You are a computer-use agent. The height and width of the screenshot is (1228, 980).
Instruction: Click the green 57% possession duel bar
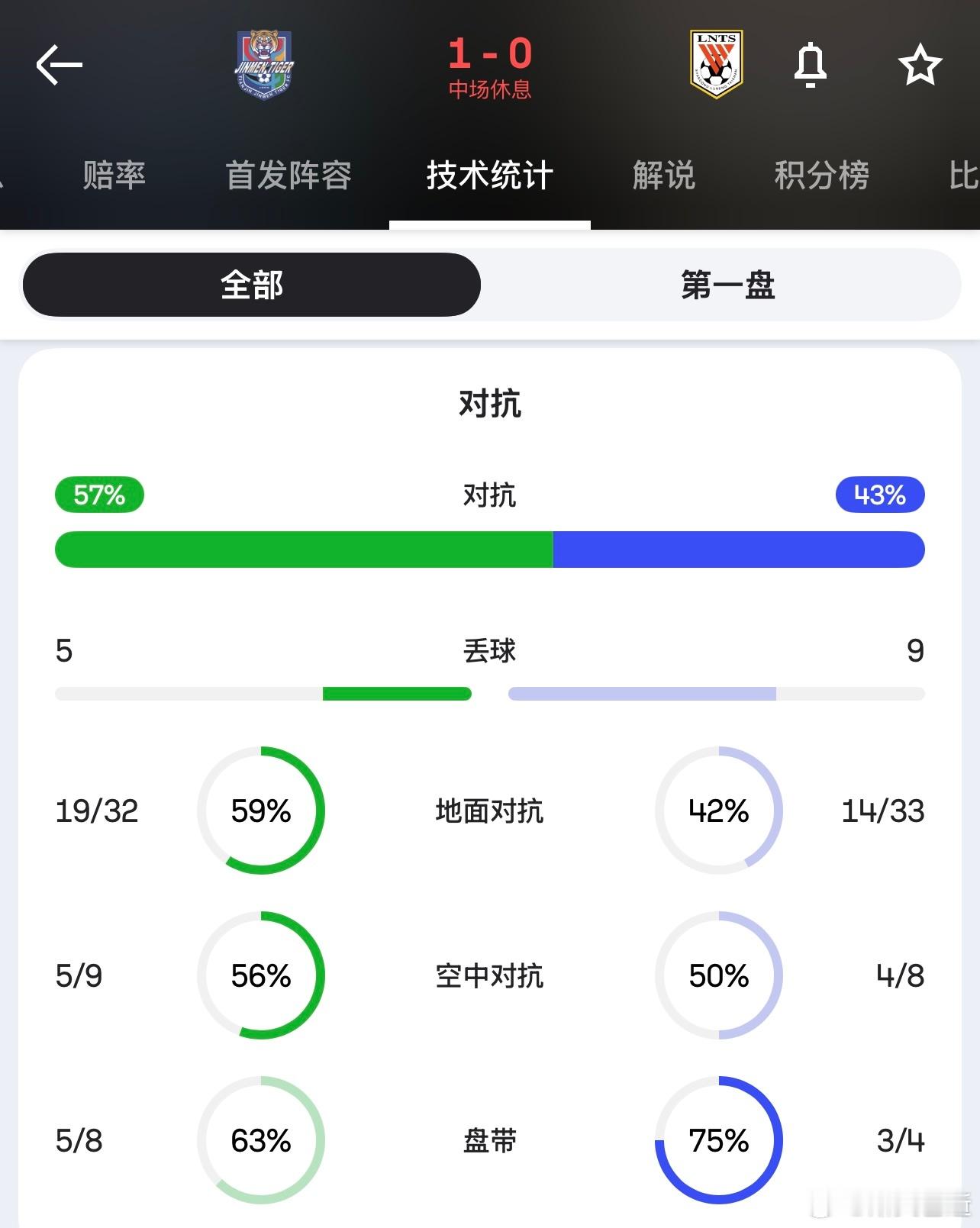tap(304, 550)
